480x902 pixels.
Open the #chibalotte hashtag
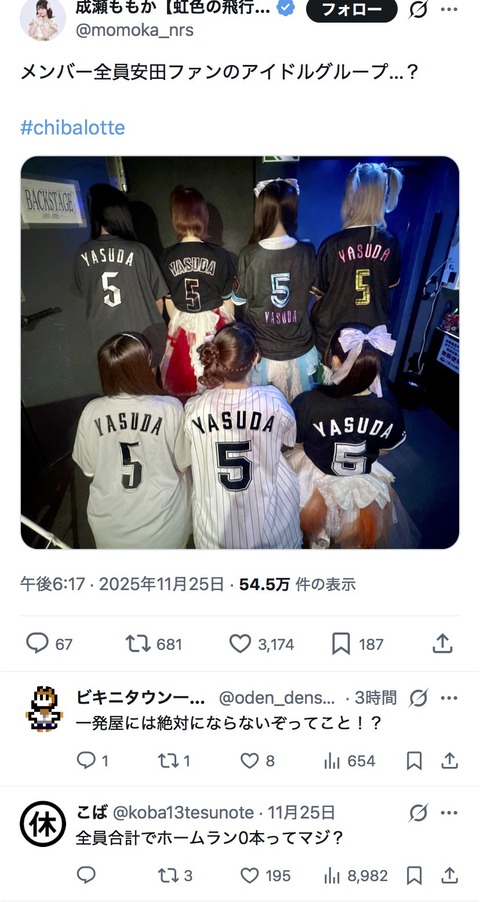pos(73,127)
